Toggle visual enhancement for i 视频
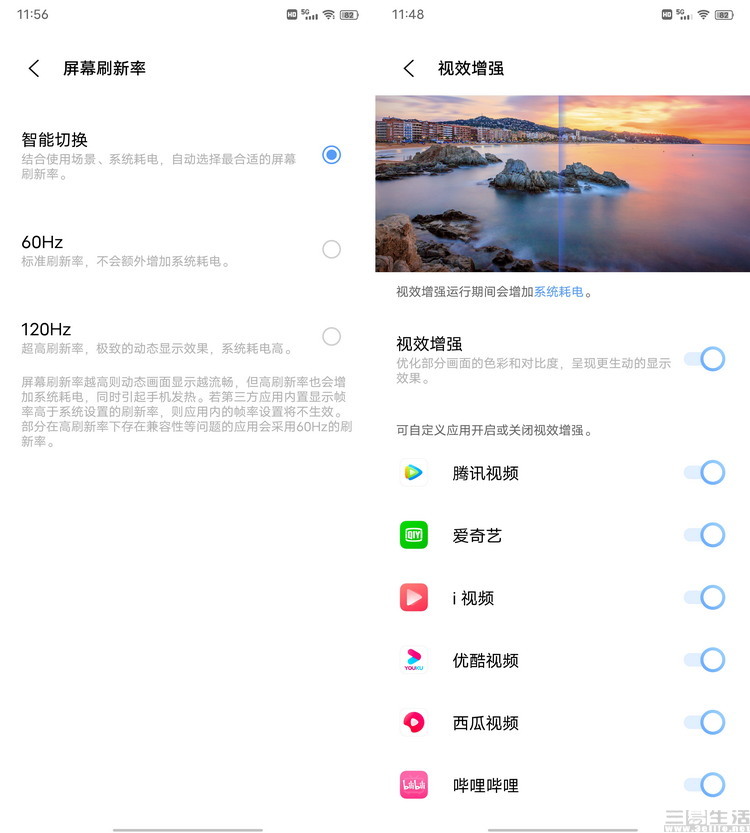 tap(705, 598)
